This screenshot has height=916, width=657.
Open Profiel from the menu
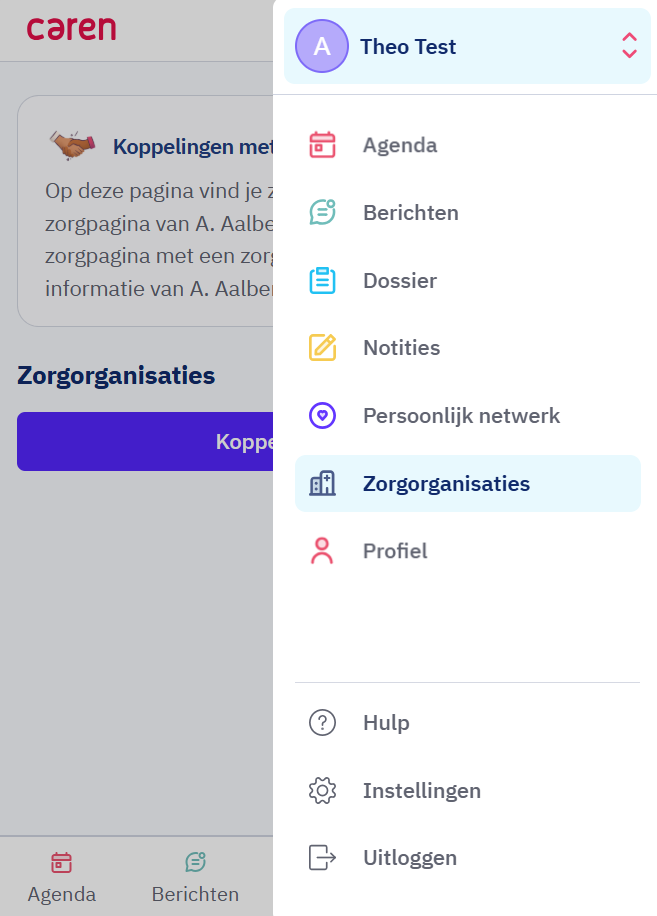pos(395,551)
